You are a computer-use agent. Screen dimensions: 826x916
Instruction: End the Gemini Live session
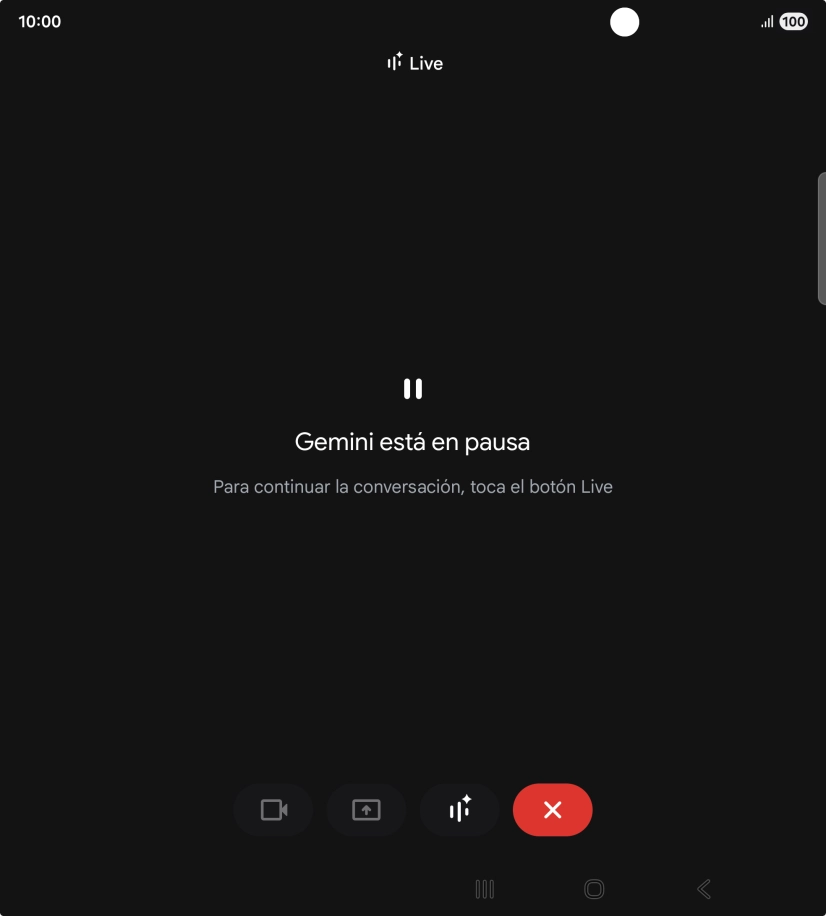552,810
